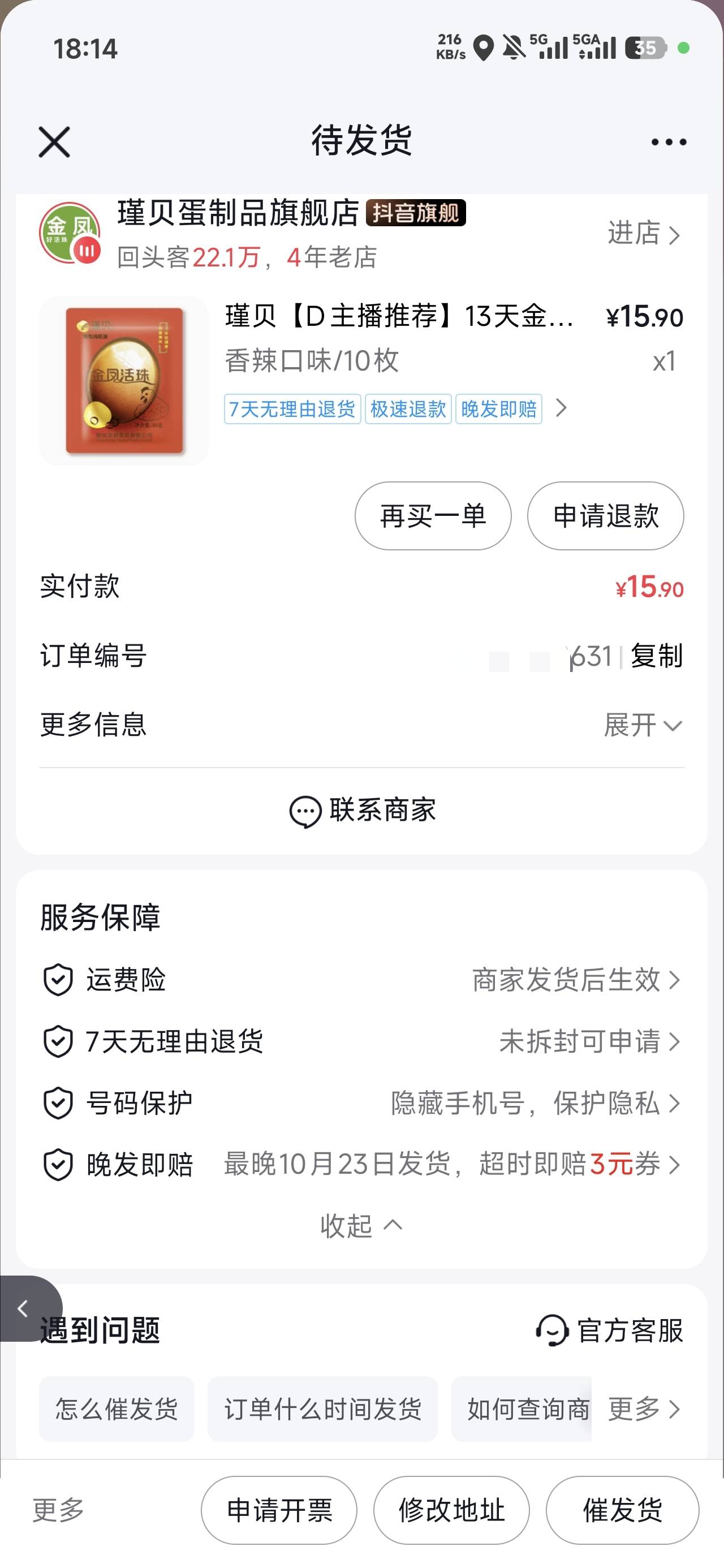
Task: Tap 申请开票 to request an invoice
Action: tap(279, 1510)
